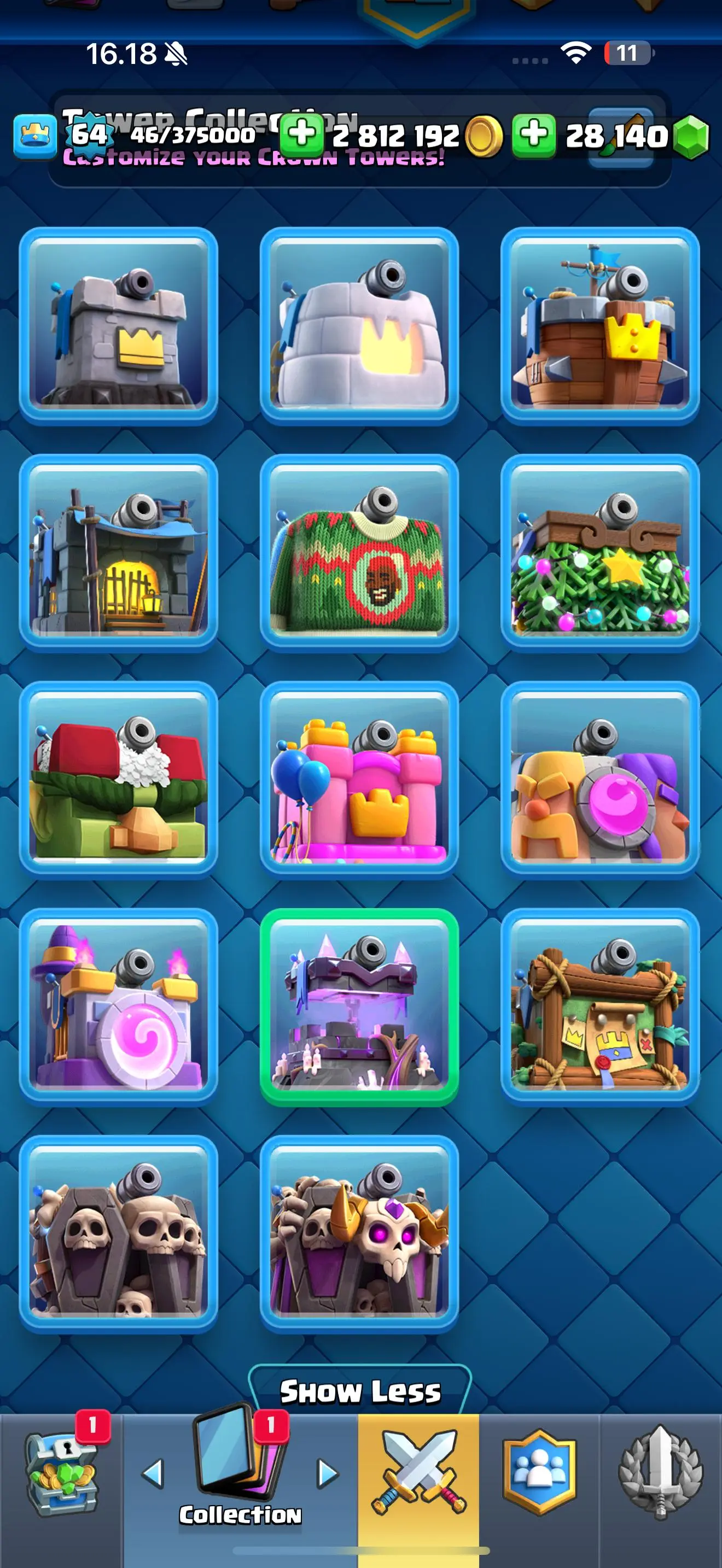Tap the left arrow beside Collection
Viewport: 722px width, 1568px height.
coord(153,1473)
